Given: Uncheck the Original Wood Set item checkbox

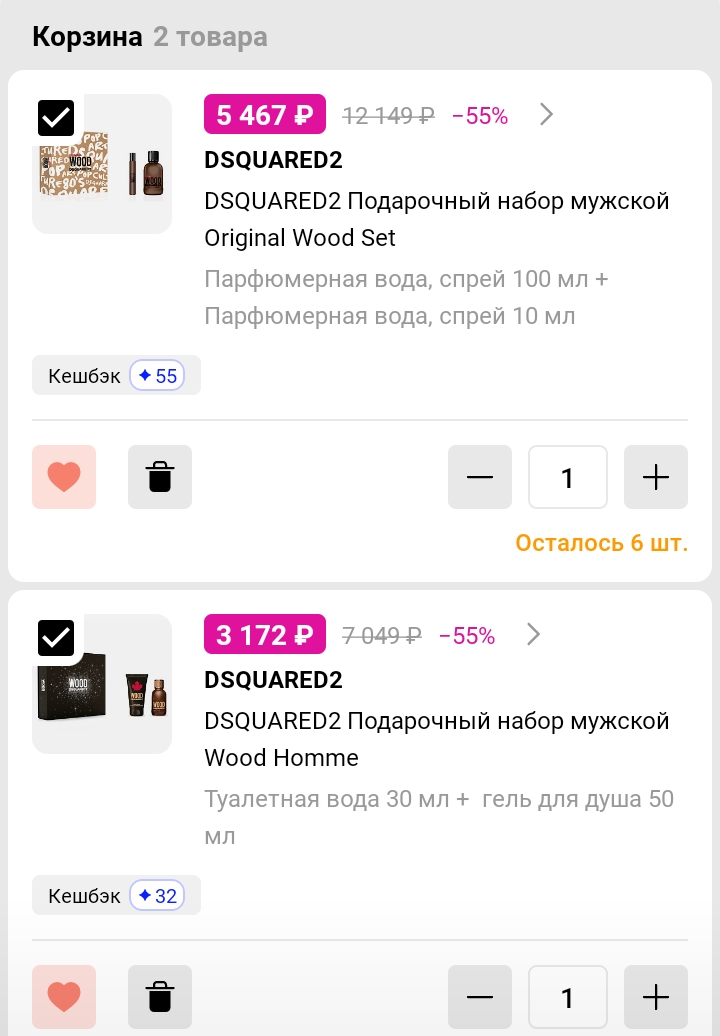Looking at the screenshot, I should [56, 118].
